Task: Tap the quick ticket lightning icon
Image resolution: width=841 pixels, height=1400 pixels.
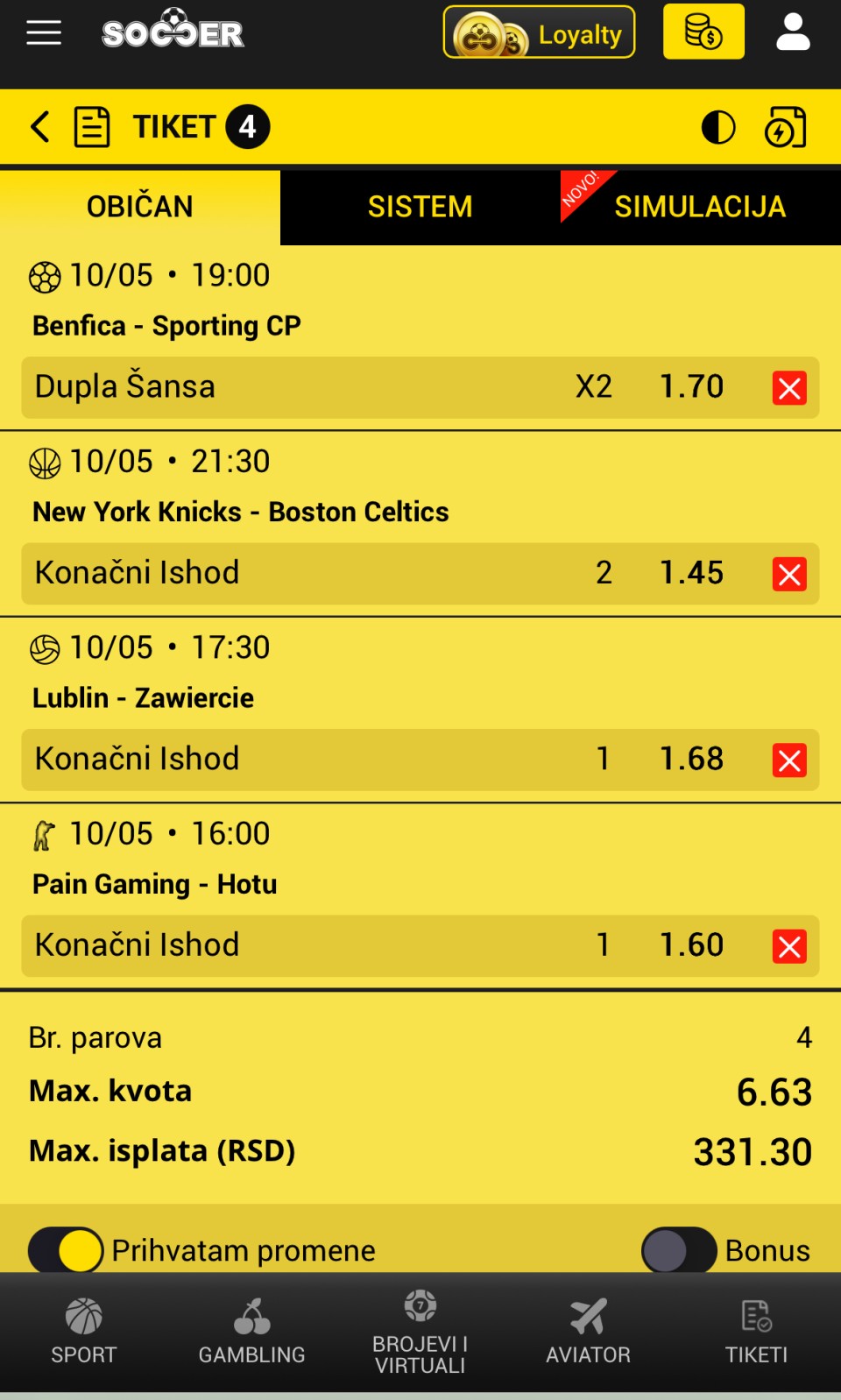Action: pyautogui.click(x=785, y=127)
